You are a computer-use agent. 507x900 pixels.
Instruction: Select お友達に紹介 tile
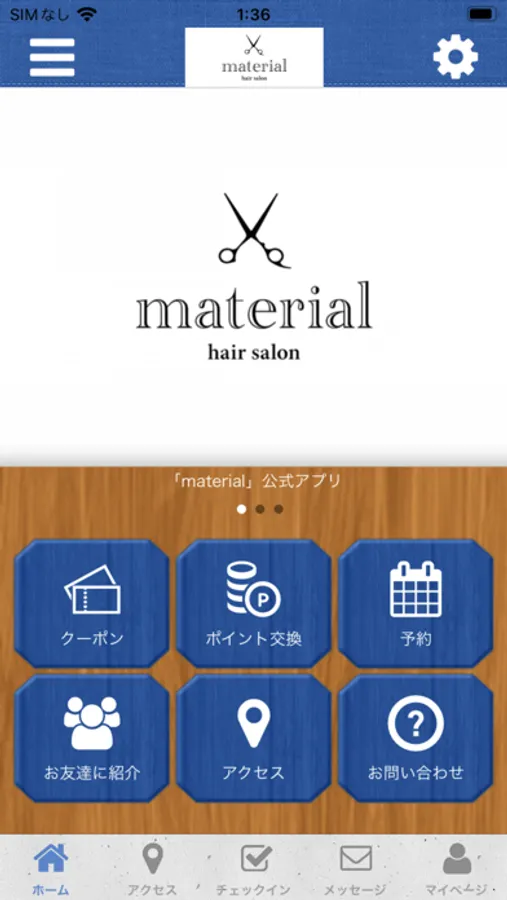92,738
